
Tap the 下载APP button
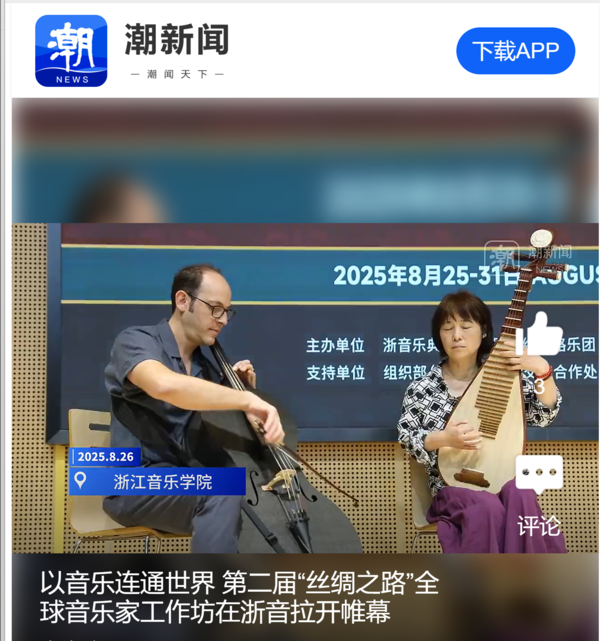[515, 51]
